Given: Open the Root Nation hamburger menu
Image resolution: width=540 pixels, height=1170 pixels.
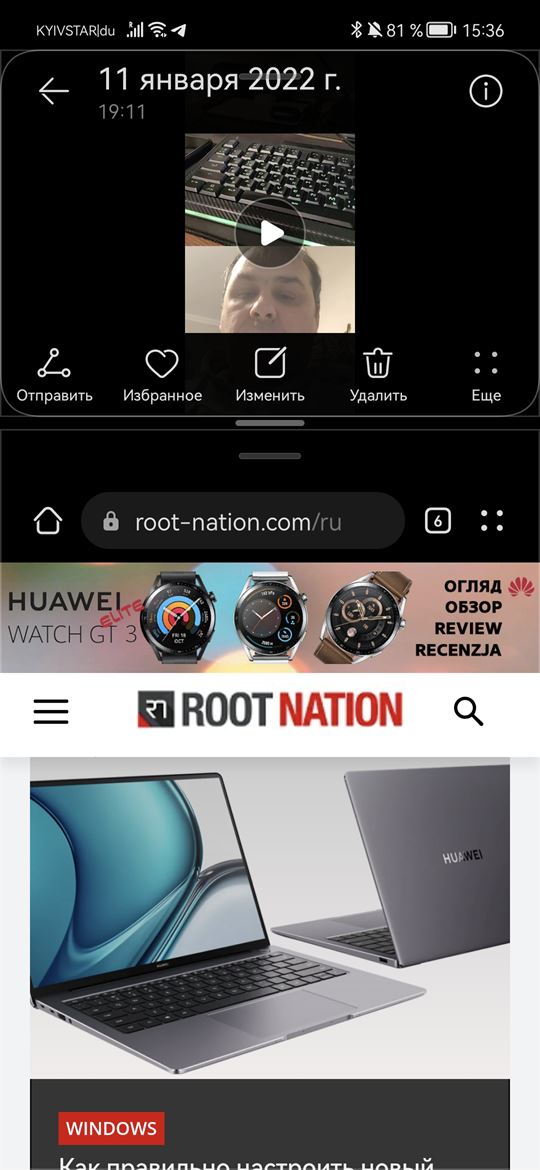Looking at the screenshot, I should pos(51,712).
